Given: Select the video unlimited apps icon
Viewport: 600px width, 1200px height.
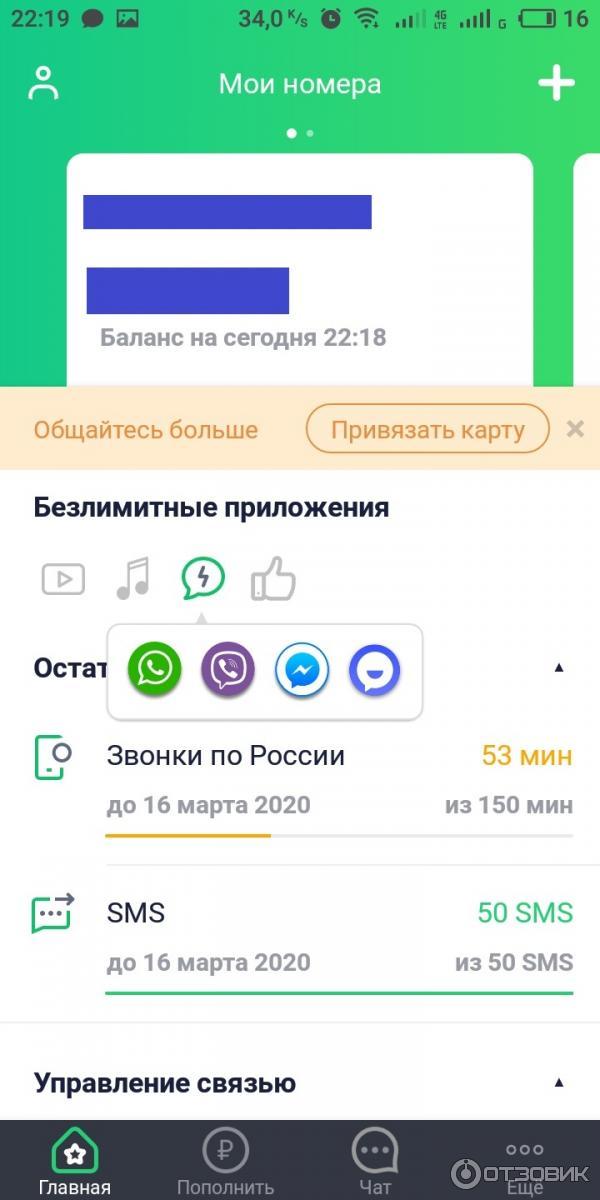Looking at the screenshot, I should tap(63, 579).
